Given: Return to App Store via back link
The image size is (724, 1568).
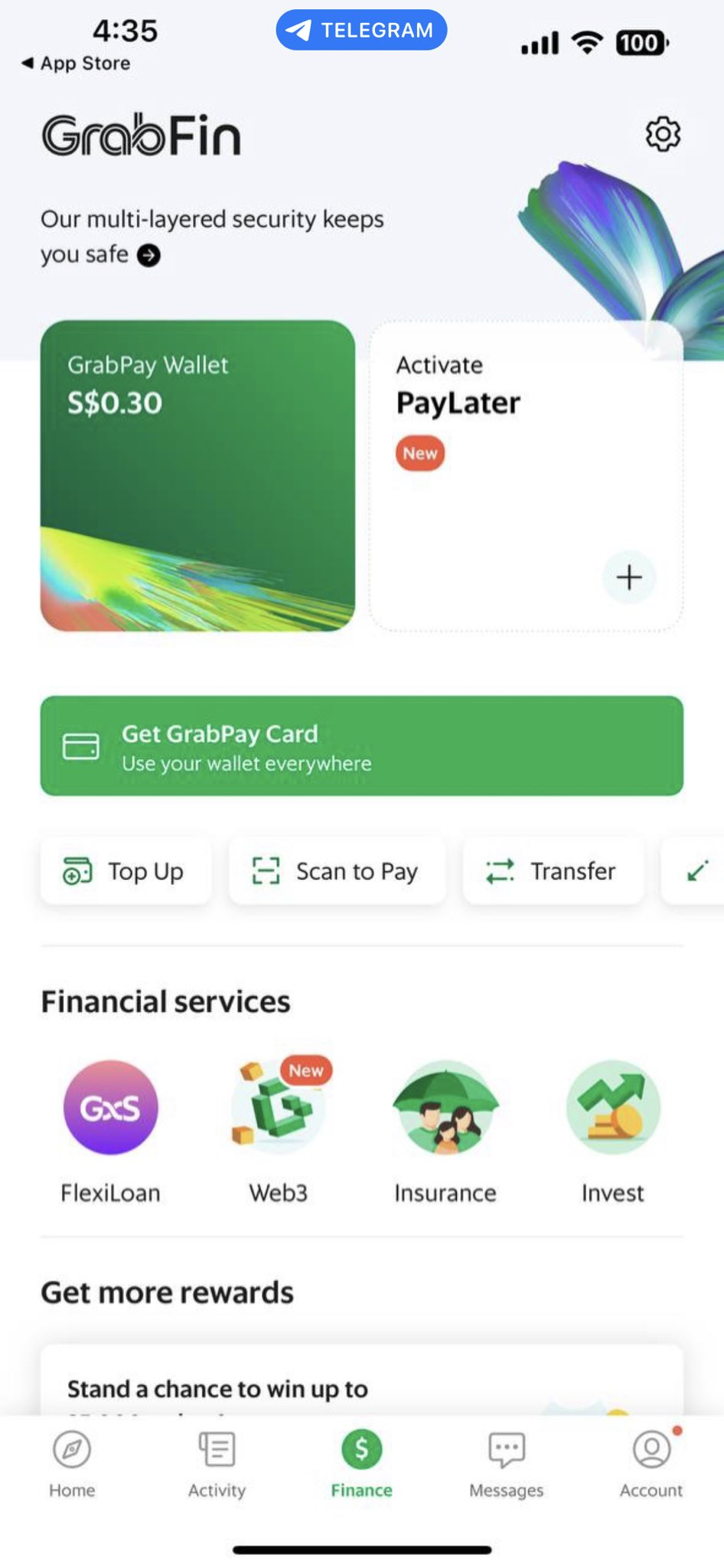Looking at the screenshot, I should click(x=77, y=64).
